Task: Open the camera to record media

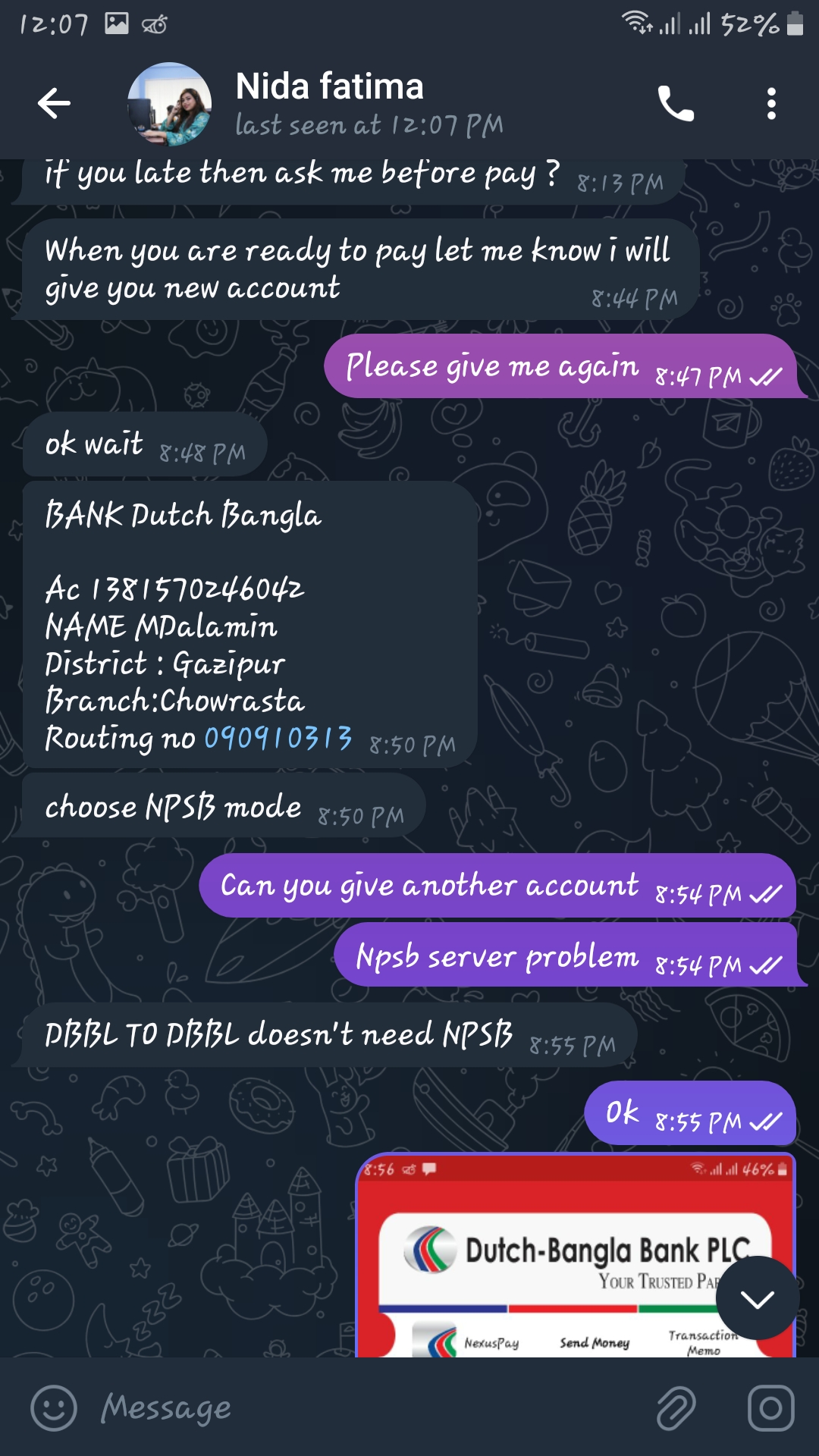Action: pos(770,1408)
